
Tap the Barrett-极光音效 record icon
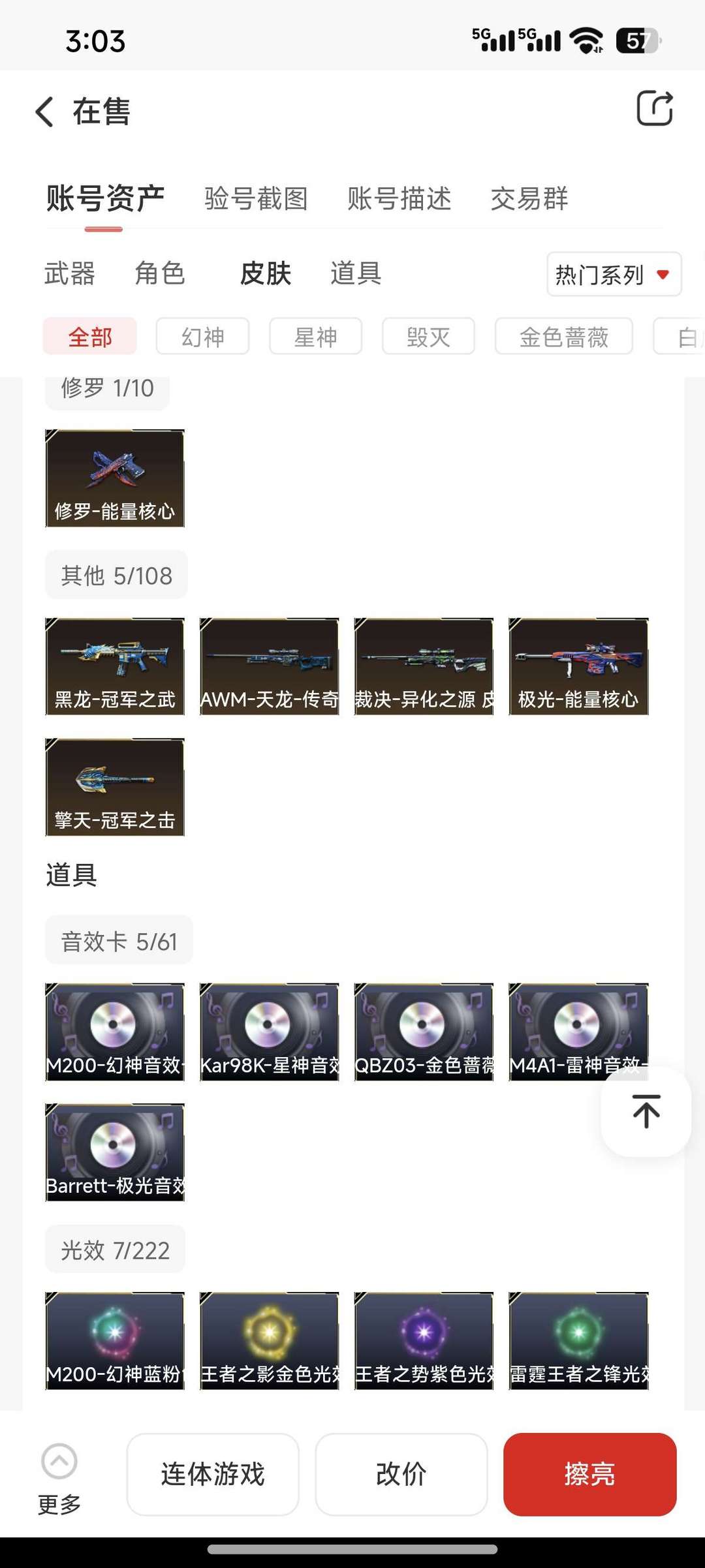(115, 1152)
